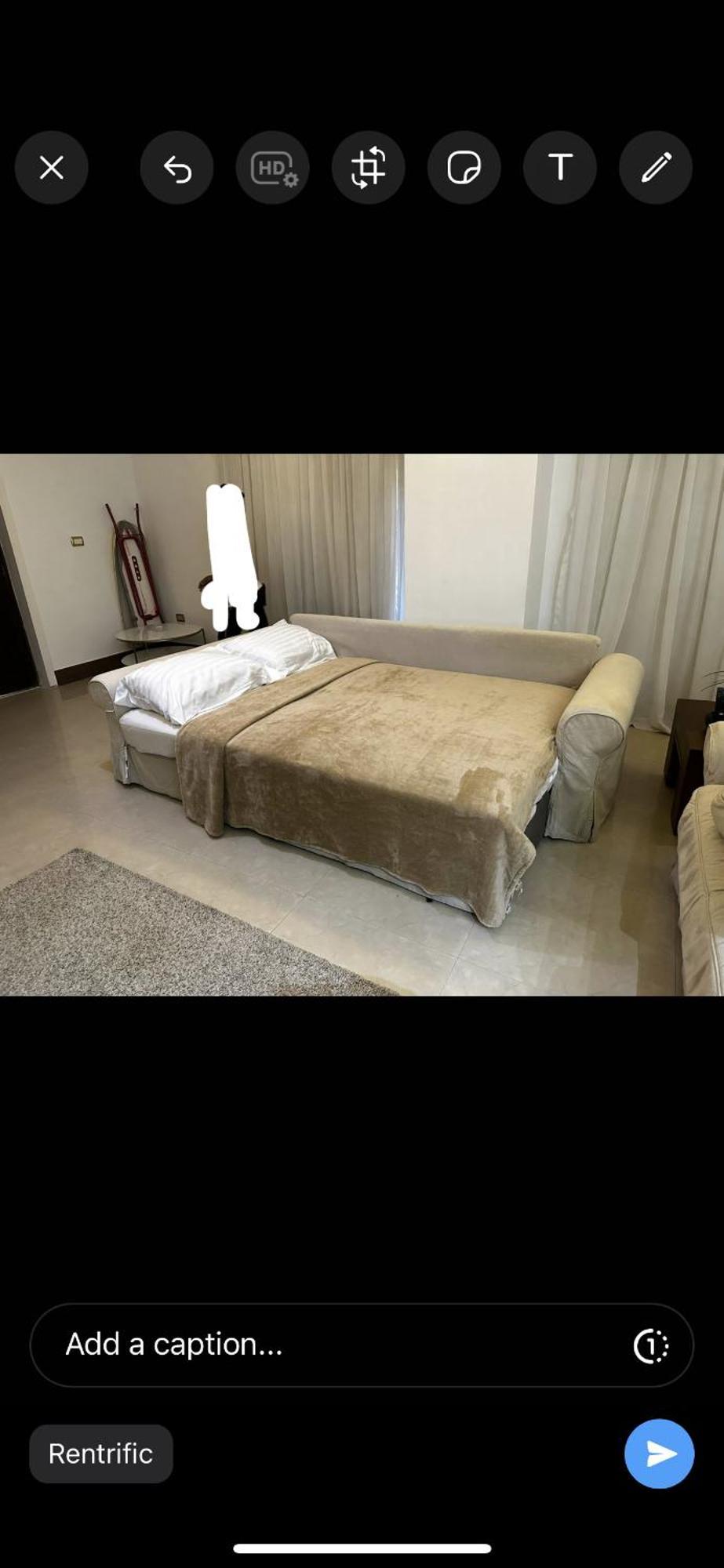Tap the Rentrific recipient chip
Screen dimensions: 724x1568
(101, 1454)
